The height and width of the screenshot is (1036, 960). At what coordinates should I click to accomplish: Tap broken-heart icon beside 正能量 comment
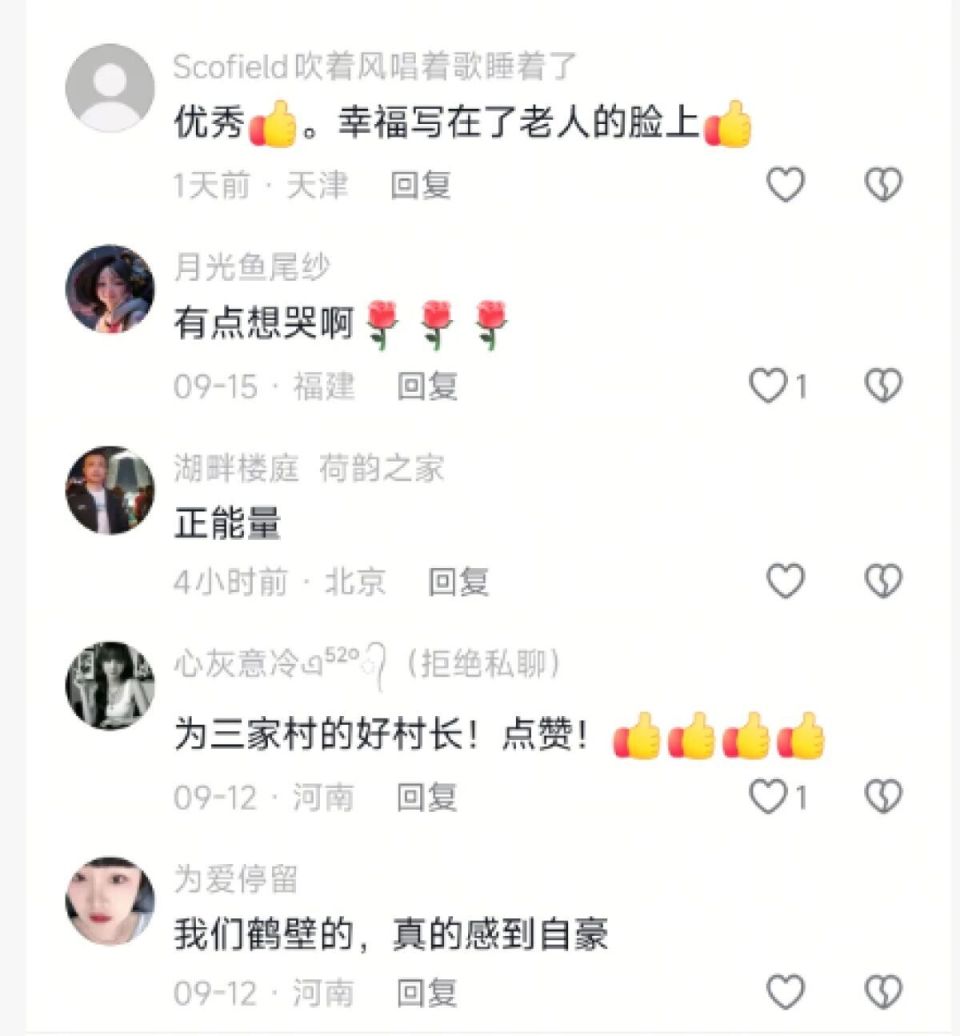[883, 579]
